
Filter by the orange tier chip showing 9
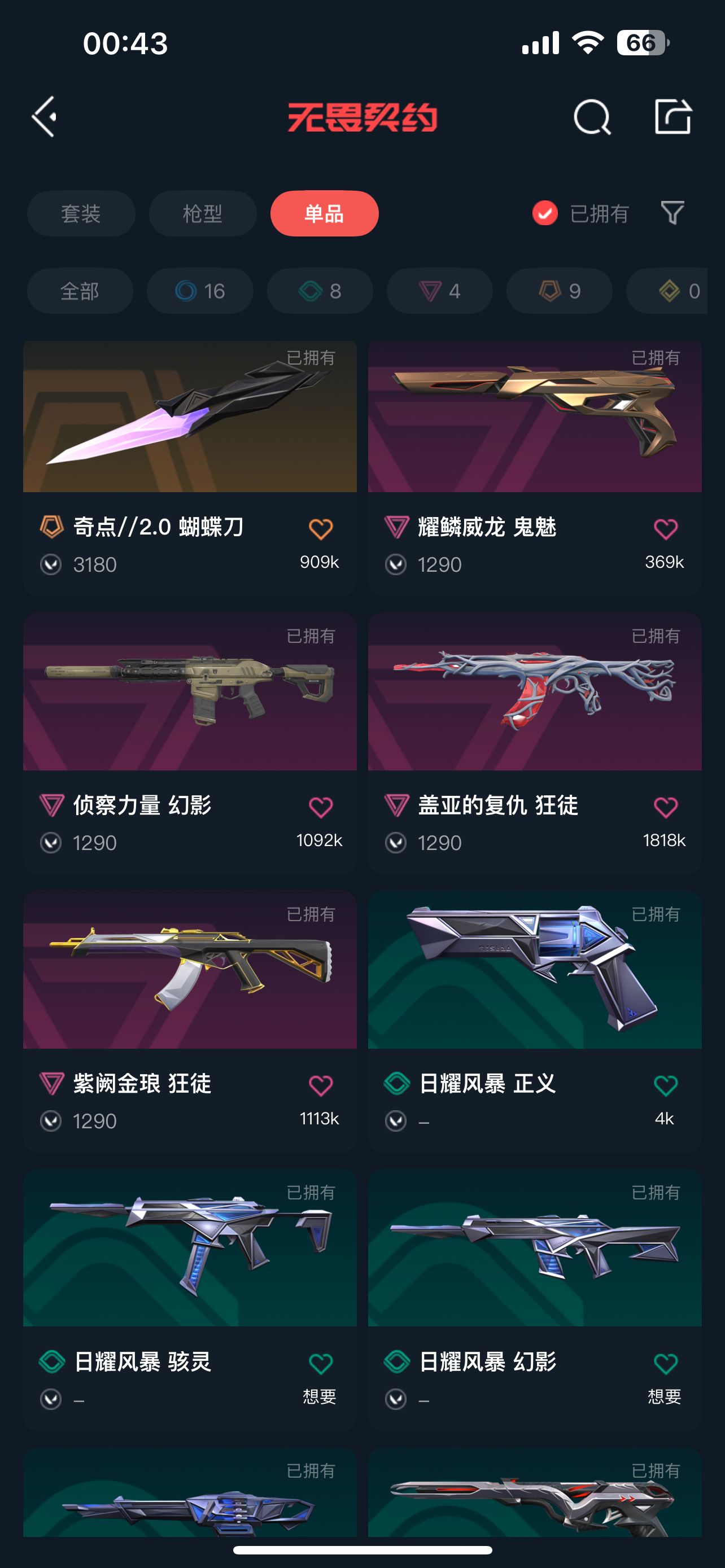(560, 291)
